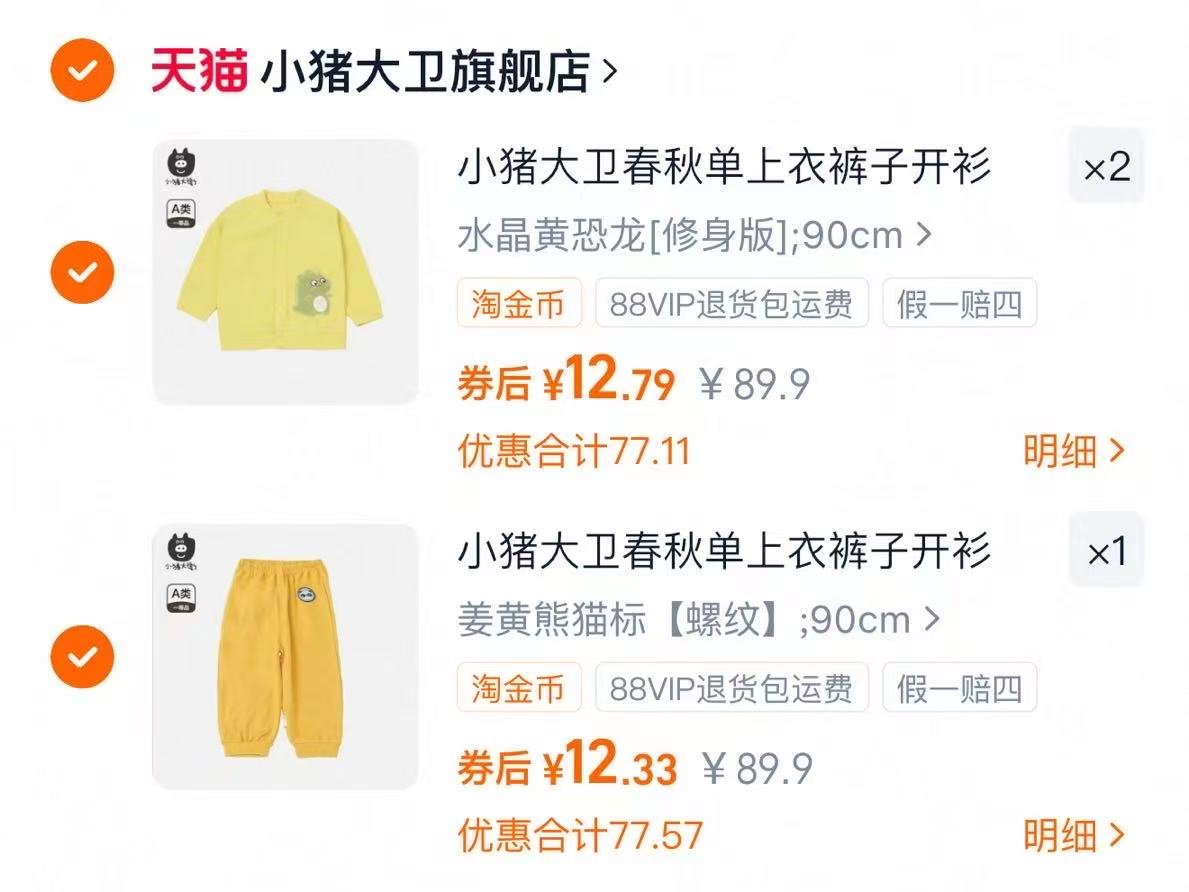Open the yellow dinosaur jacket product image
1189x892 pixels.
coord(285,271)
